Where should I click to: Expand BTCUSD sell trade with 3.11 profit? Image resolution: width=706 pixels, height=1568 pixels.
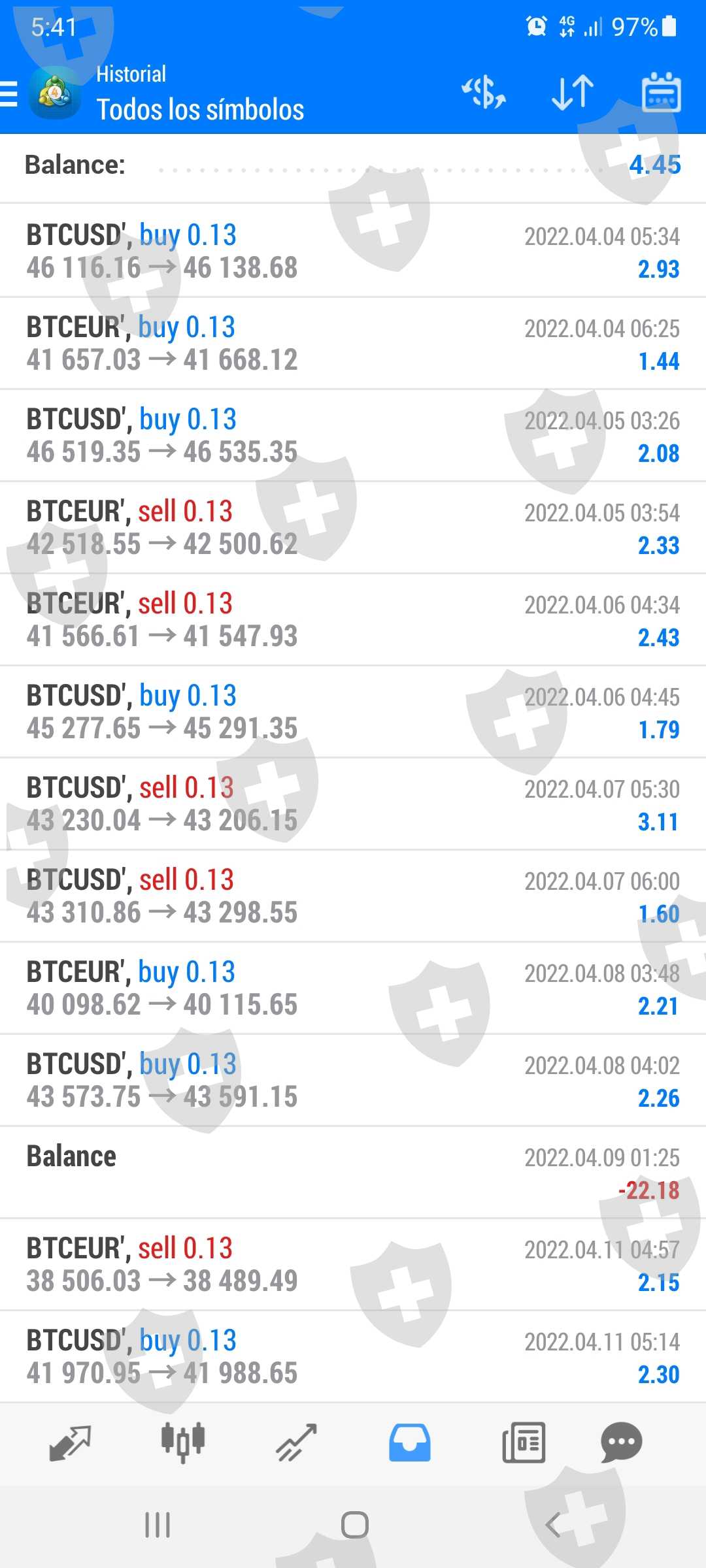pos(353,804)
